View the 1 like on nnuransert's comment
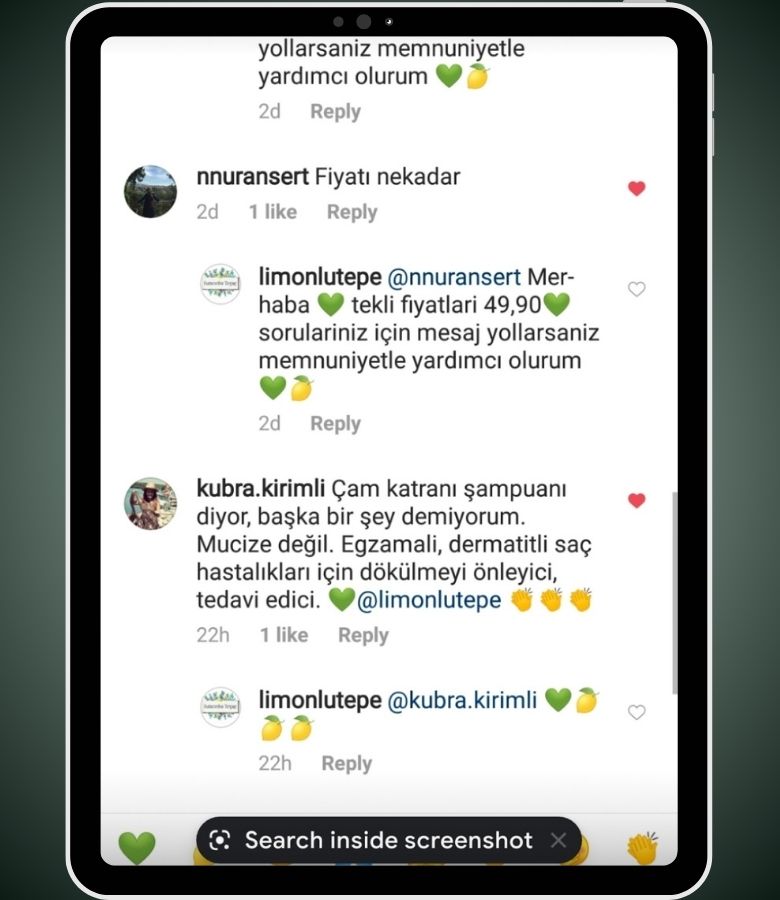This screenshot has width=780, height=900. [272, 212]
